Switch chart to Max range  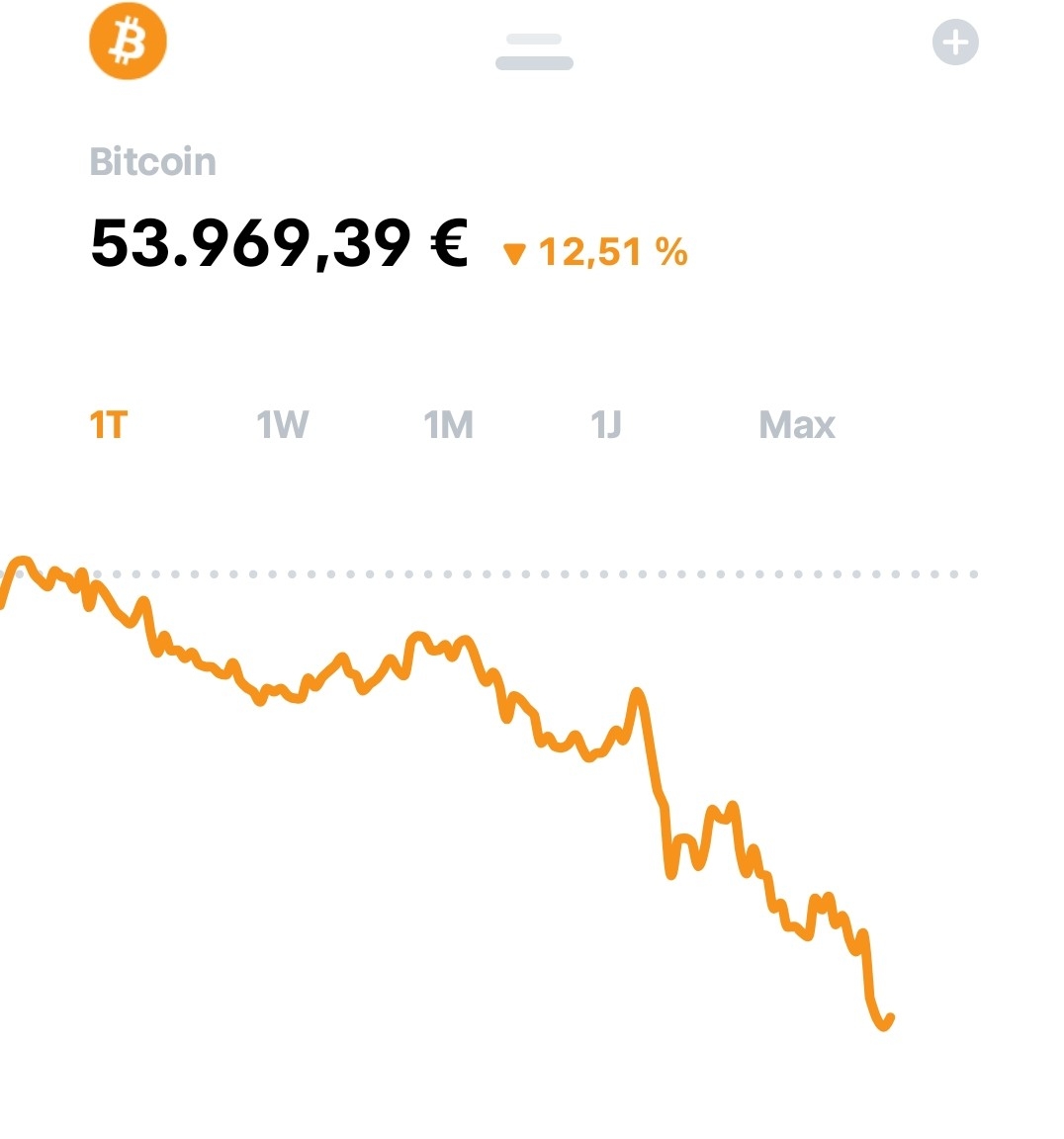tap(796, 425)
